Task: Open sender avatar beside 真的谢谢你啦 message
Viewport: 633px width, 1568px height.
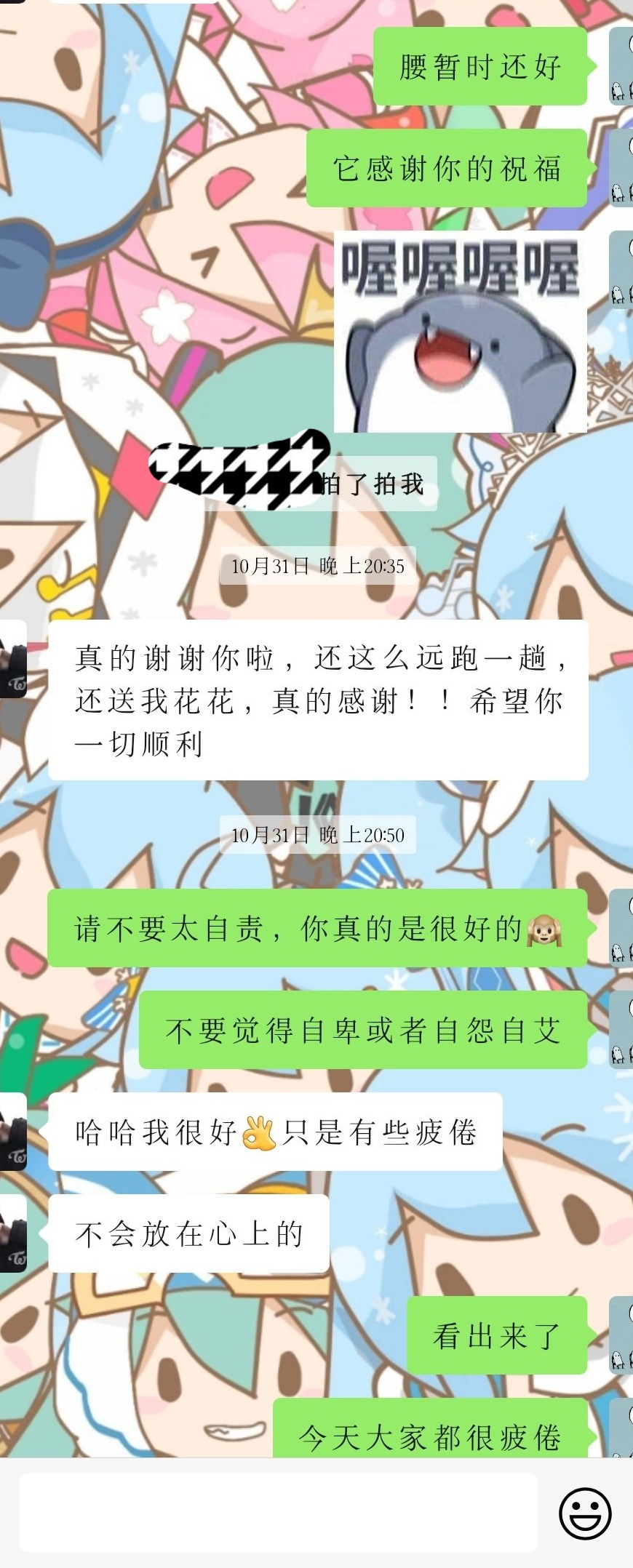Action: click(x=13, y=660)
